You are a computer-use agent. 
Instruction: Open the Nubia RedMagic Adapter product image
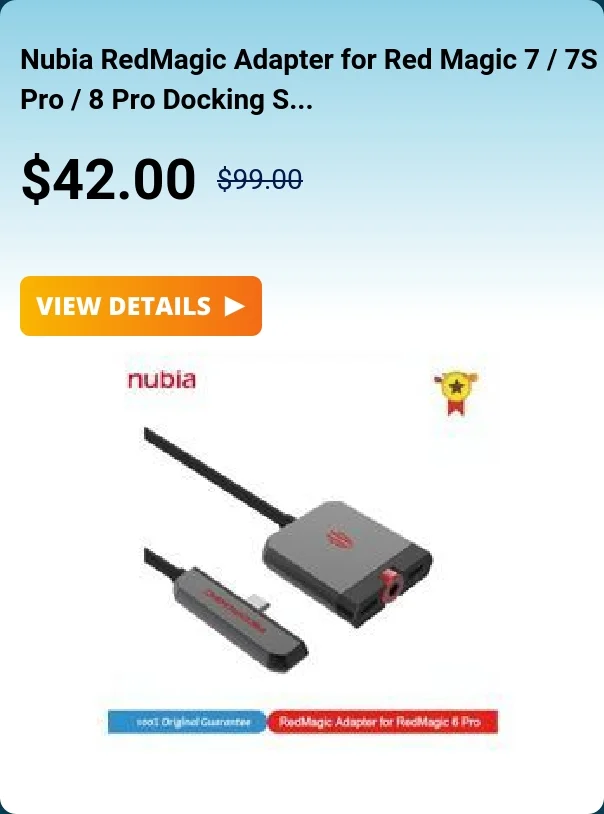(302, 550)
